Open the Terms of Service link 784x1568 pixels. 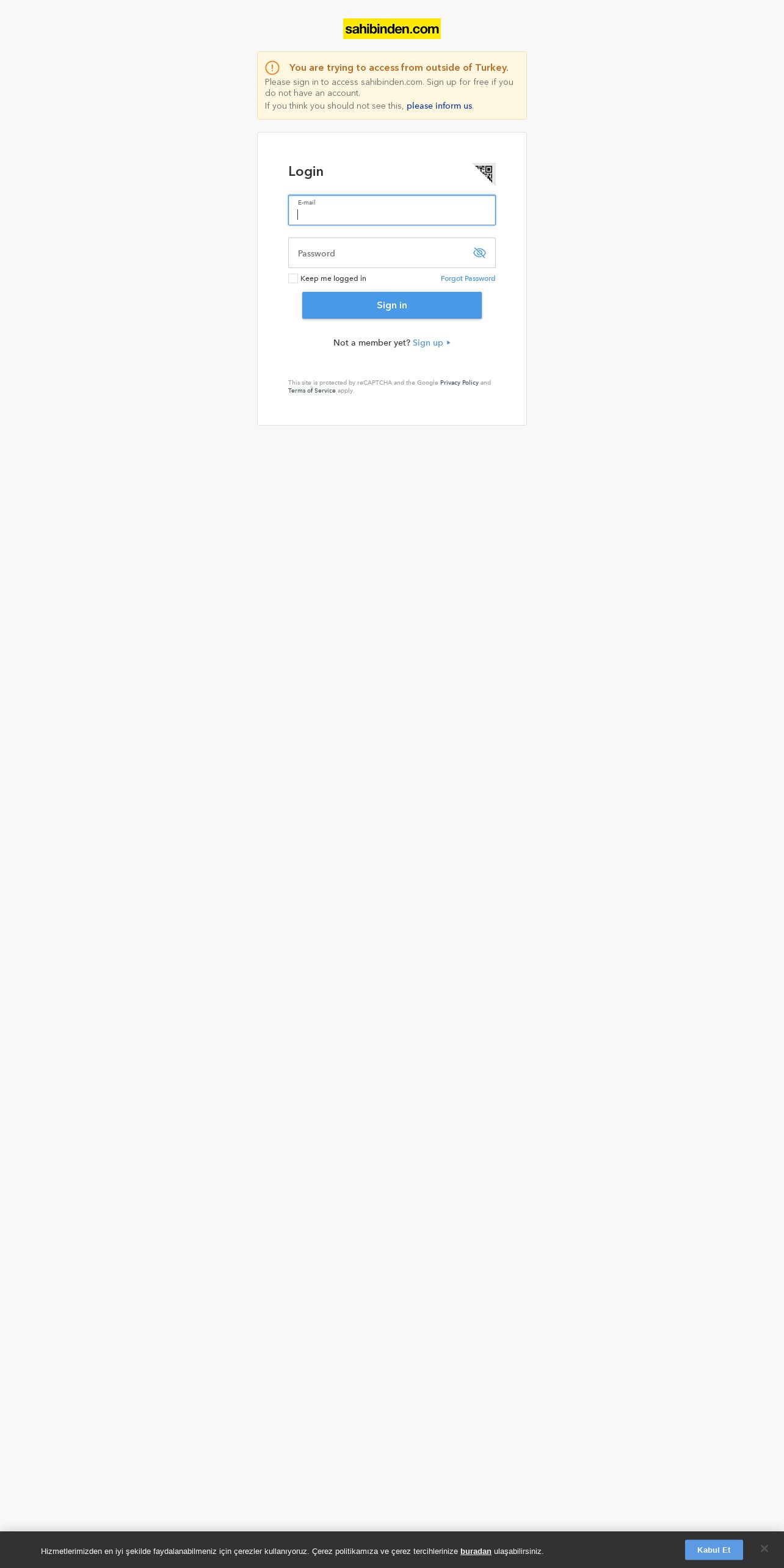(312, 391)
